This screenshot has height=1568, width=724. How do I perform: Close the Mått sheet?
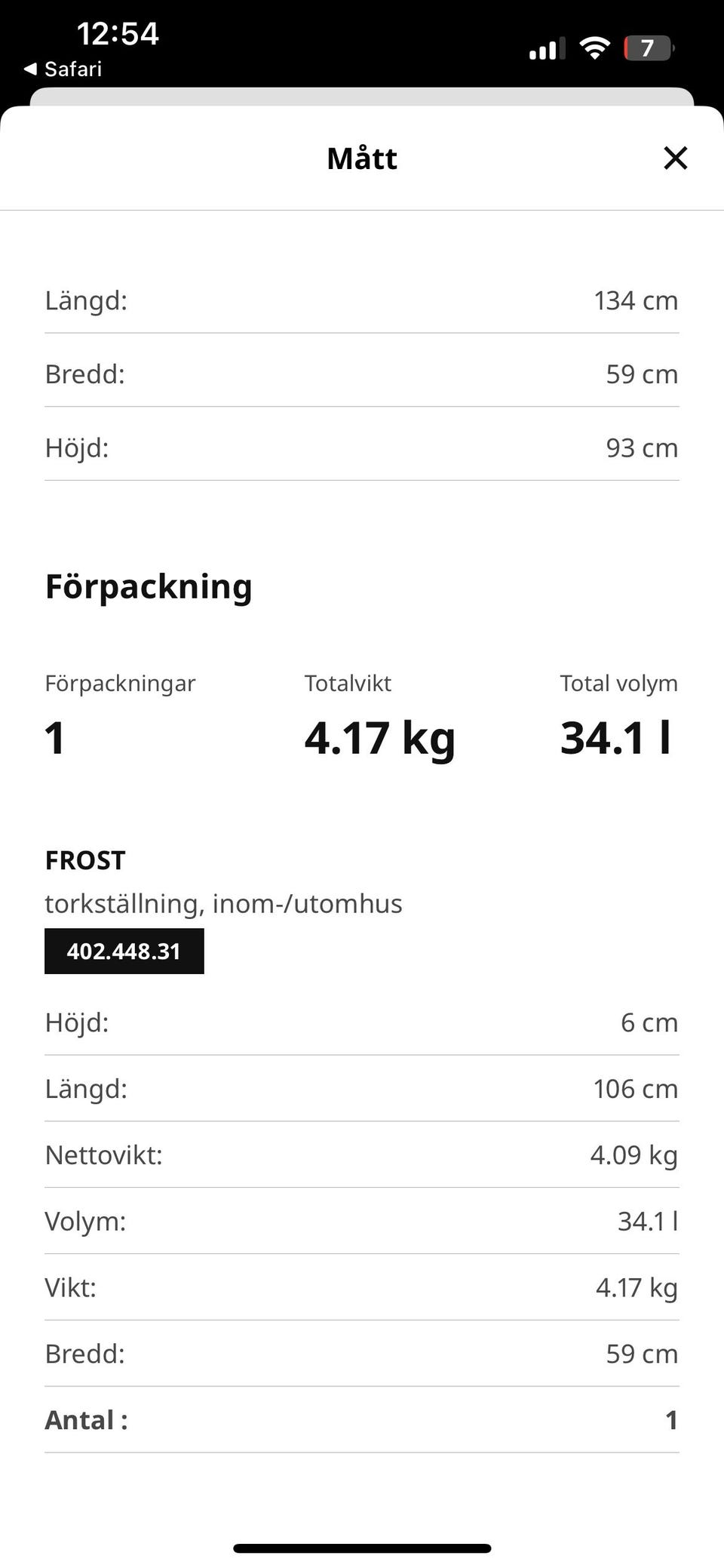pyautogui.click(x=675, y=158)
